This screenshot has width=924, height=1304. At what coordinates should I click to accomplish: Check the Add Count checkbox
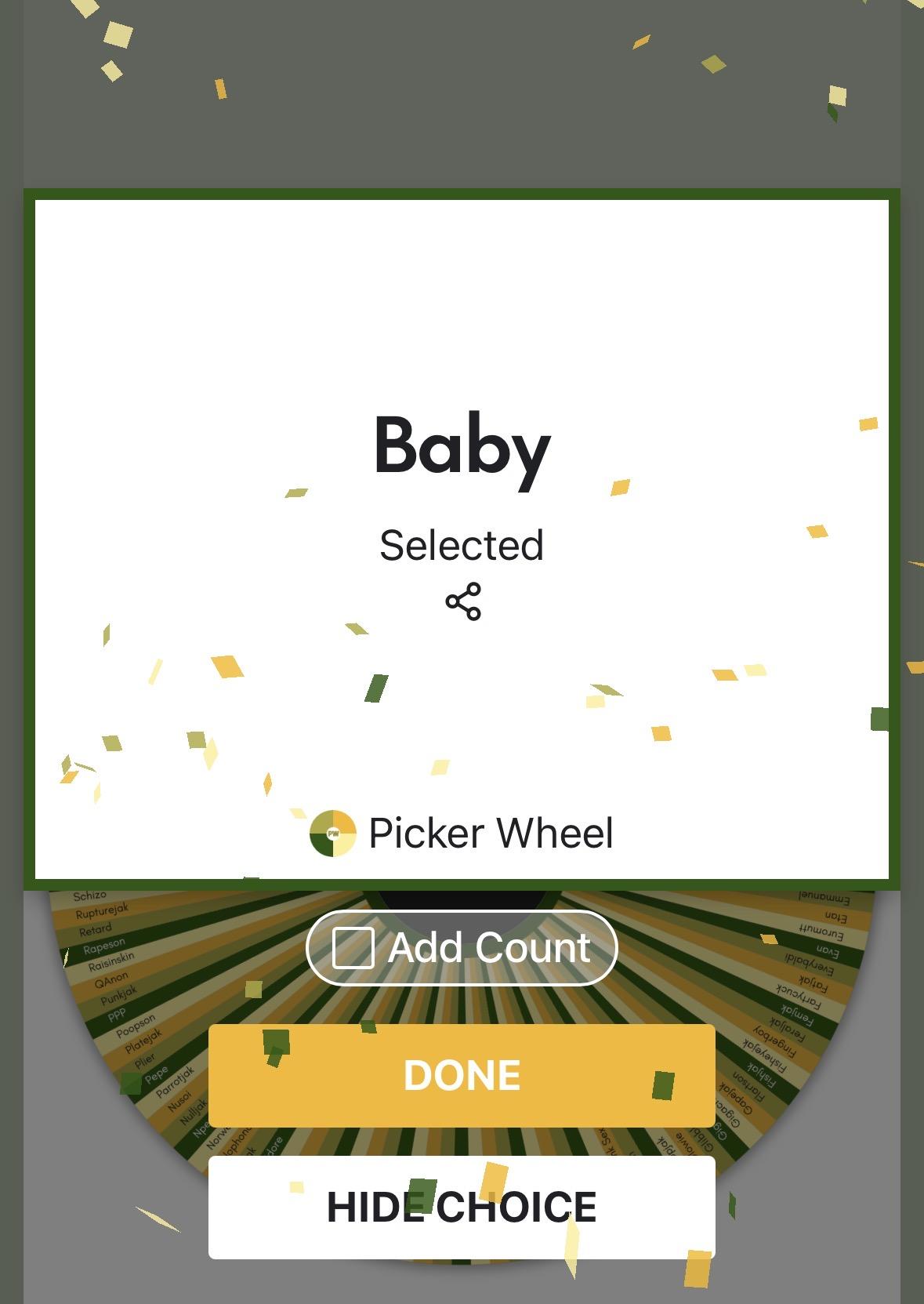(353, 948)
